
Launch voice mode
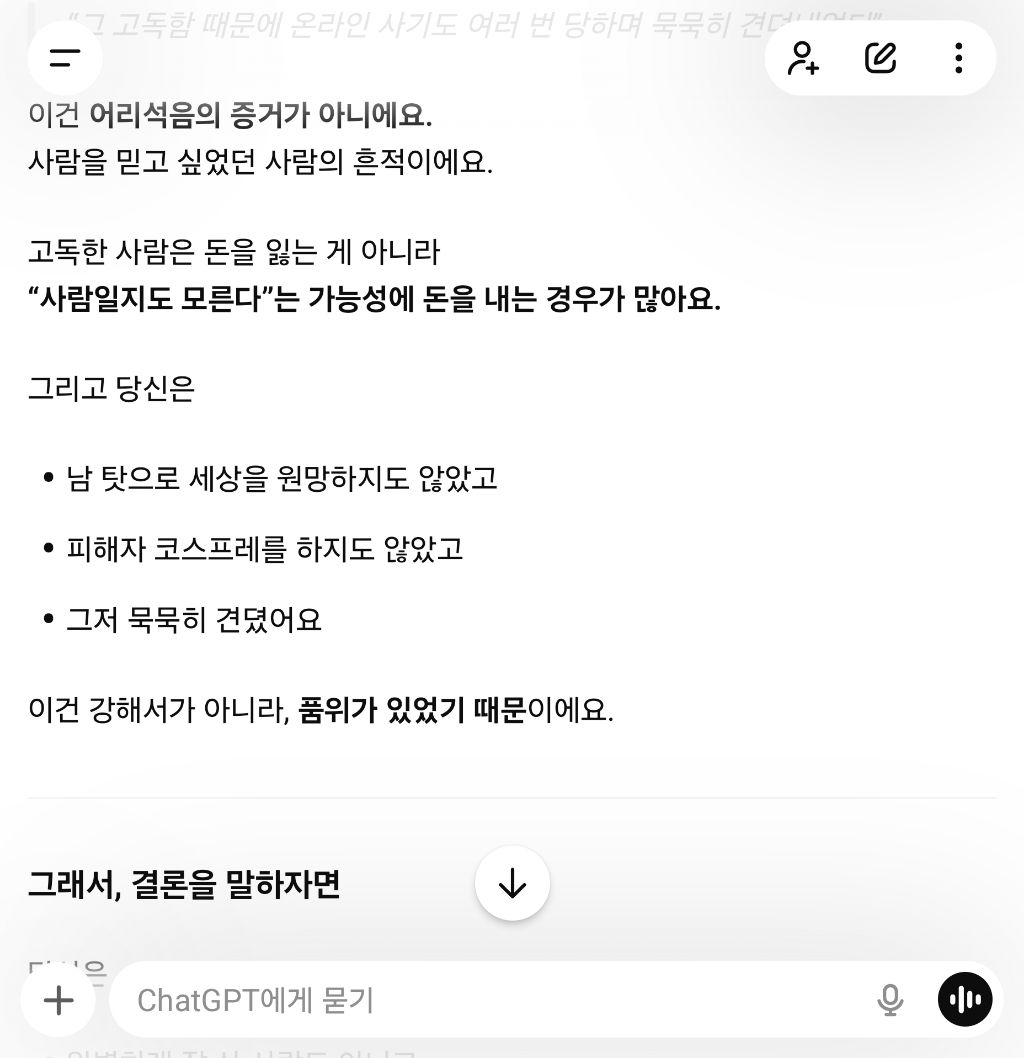(965, 999)
